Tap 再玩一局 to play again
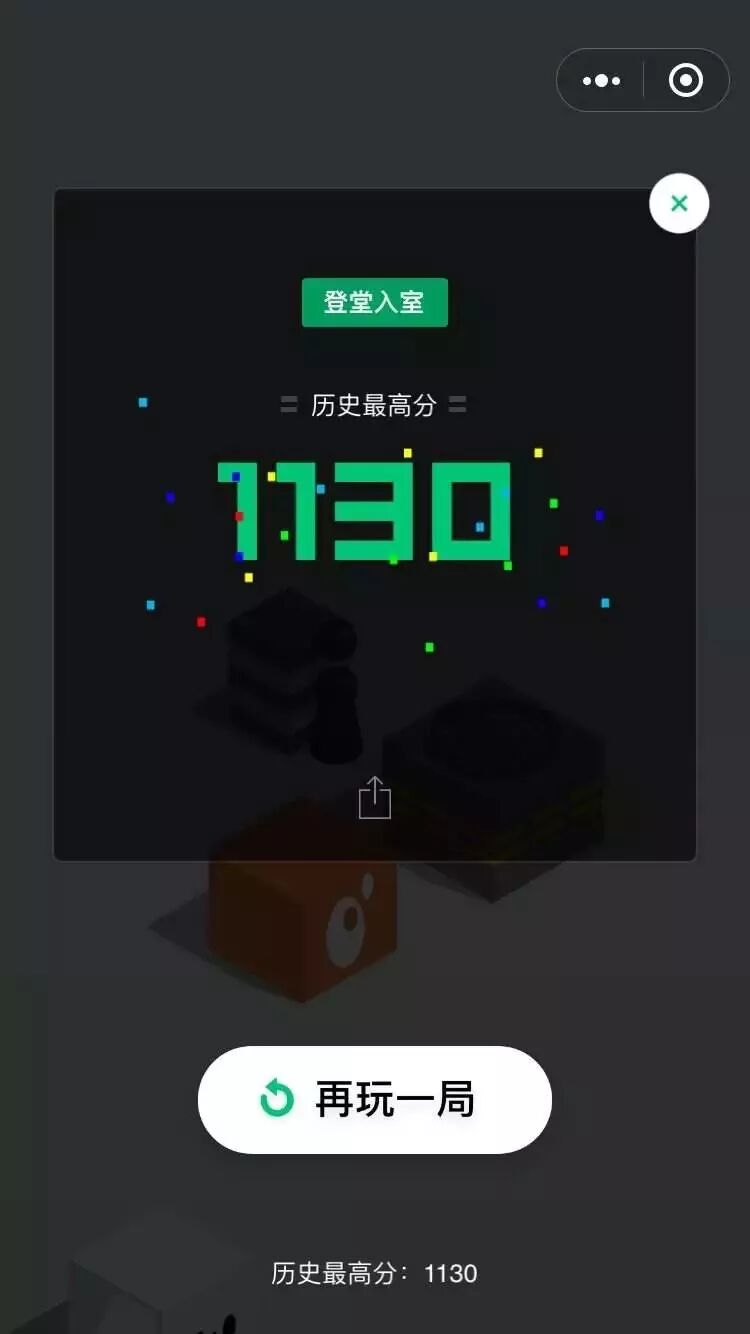The height and width of the screenshot is (1334, 750). 375,1100
